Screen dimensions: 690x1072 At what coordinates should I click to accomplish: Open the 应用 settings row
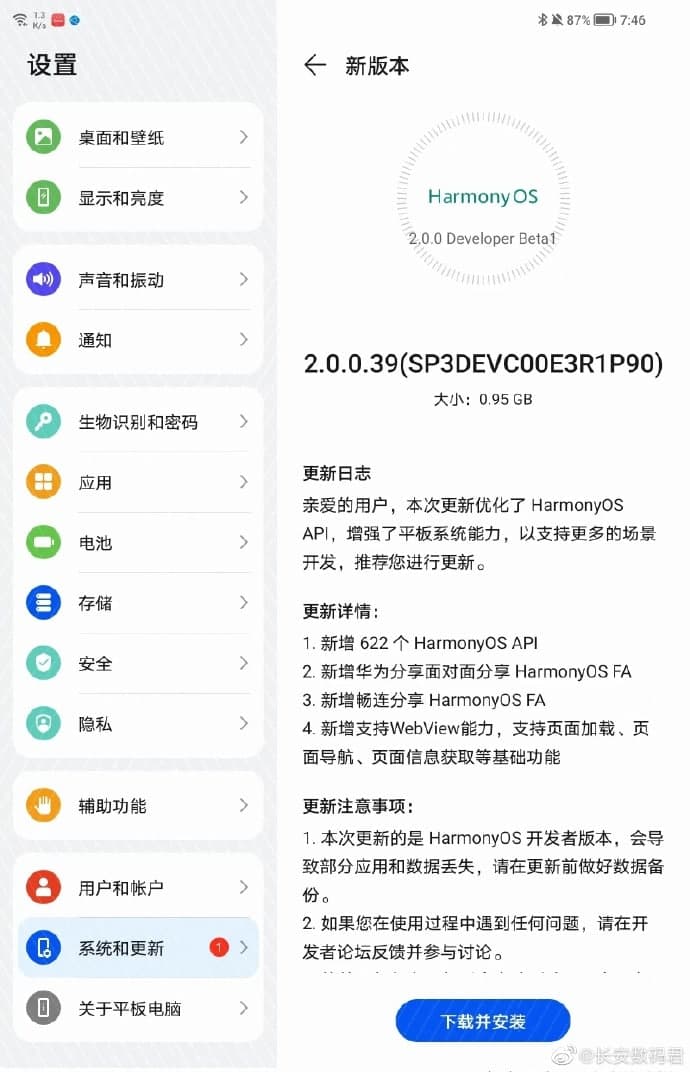point(138,482)
